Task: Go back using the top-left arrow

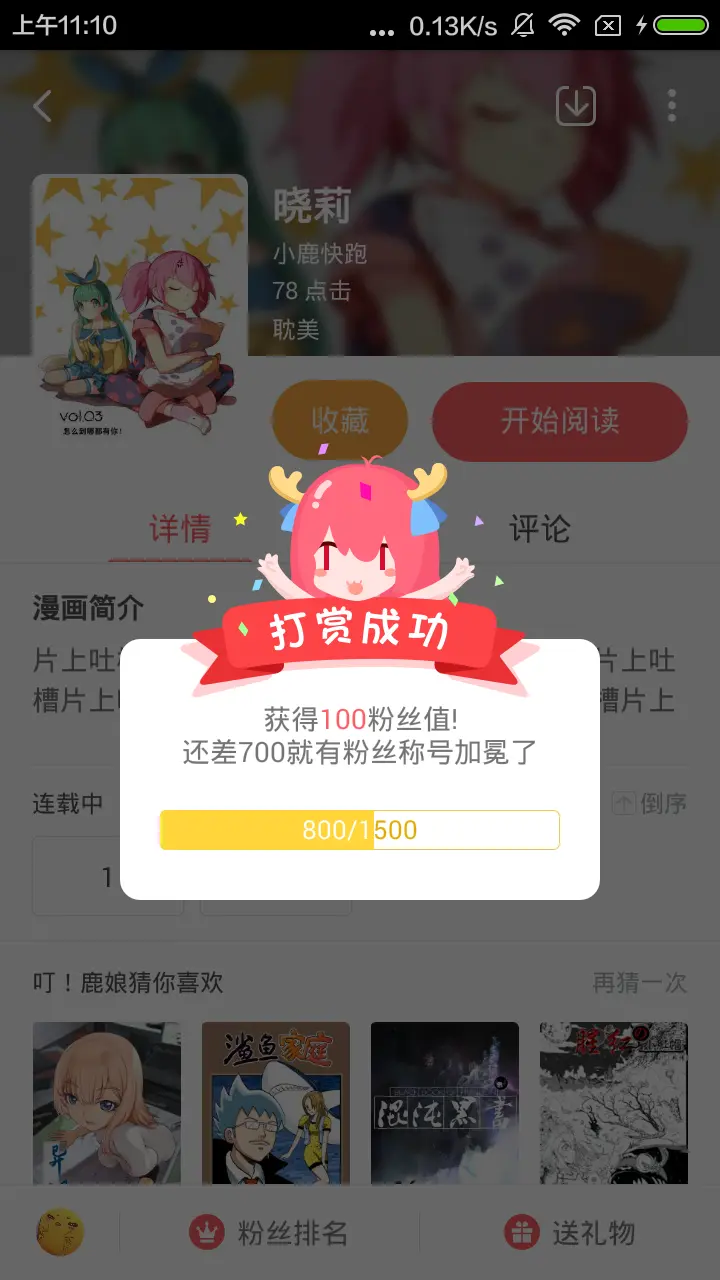Action: click(x=42, y=106)
